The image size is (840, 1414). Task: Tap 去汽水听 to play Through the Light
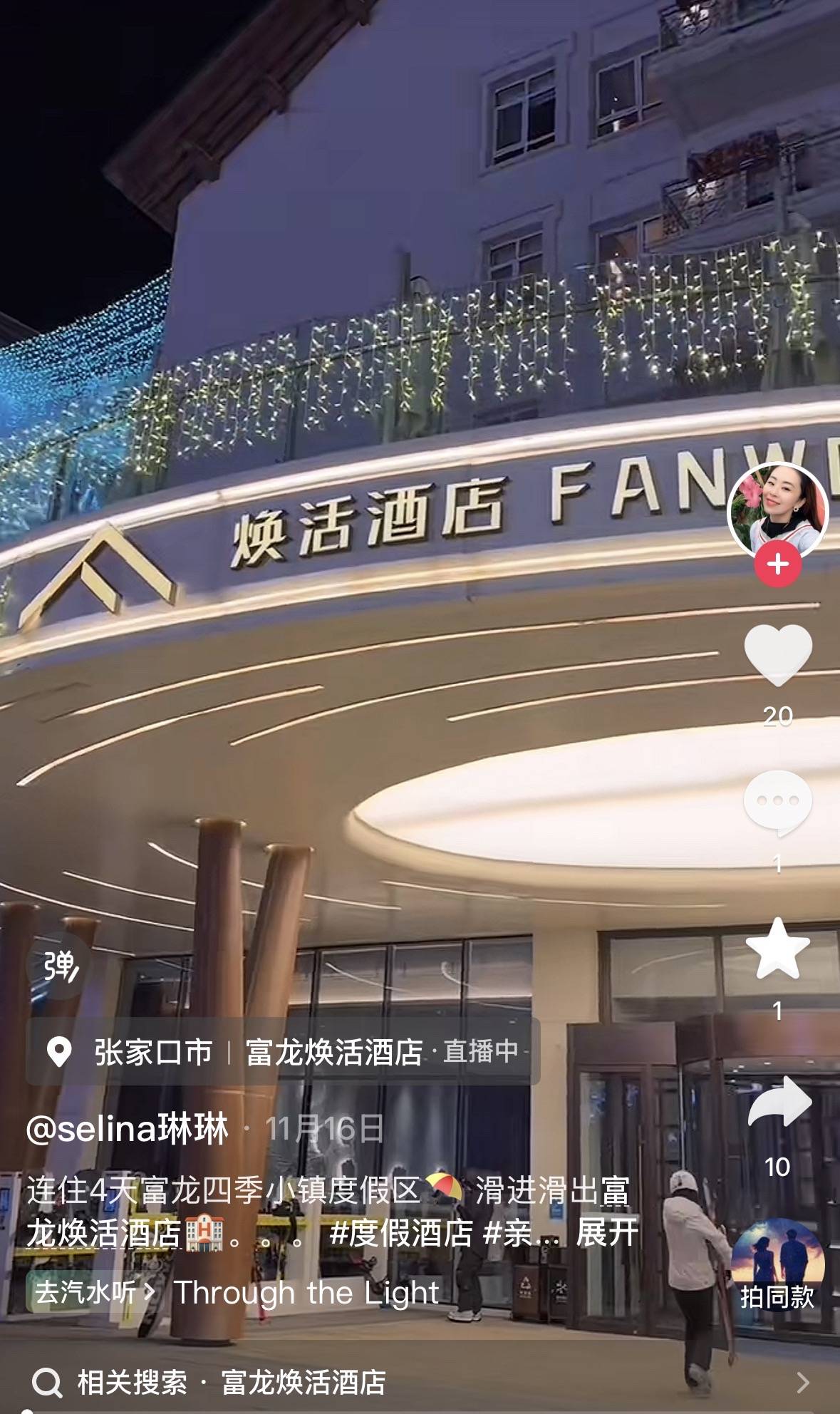click(x=93, y=1291)
